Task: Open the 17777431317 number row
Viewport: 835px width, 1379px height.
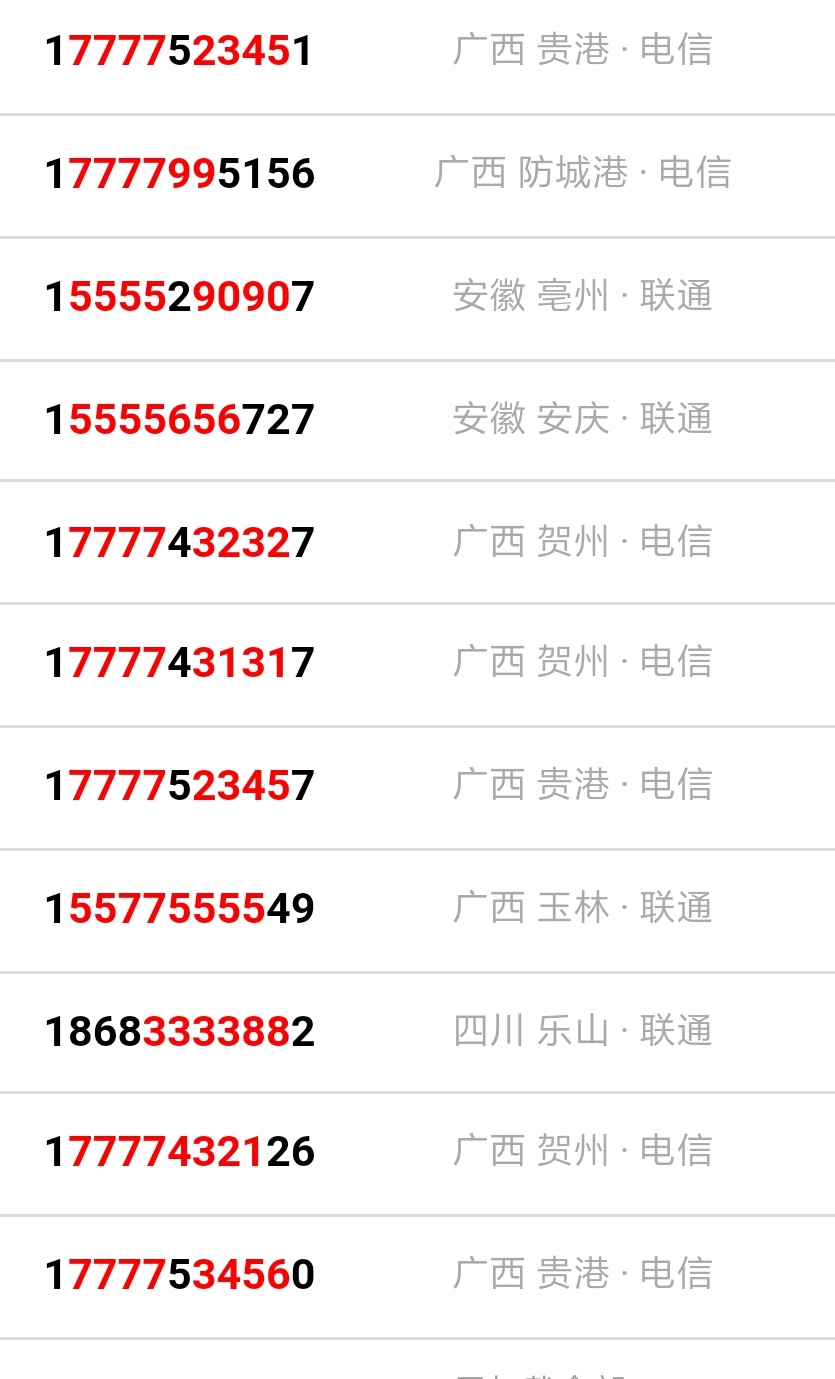Action: click(x=417, y=665)
